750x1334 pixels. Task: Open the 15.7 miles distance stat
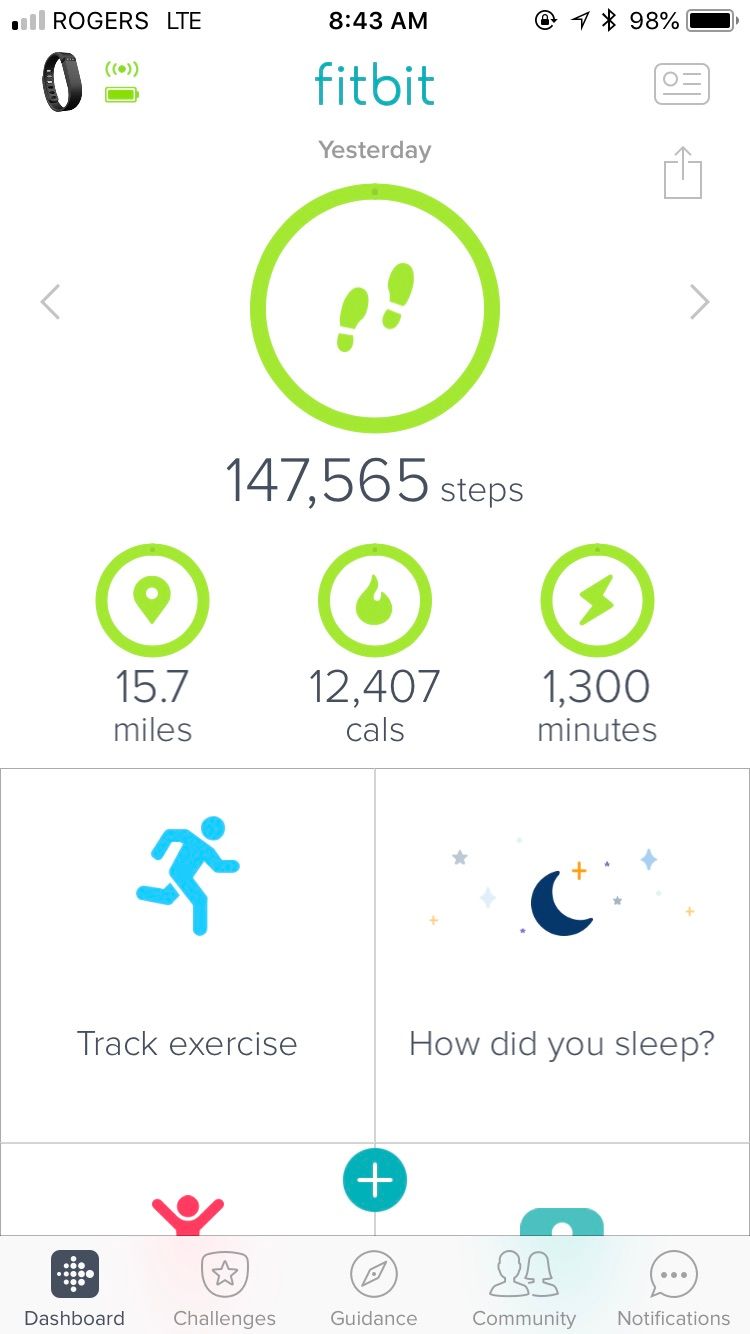pos(152,601)
